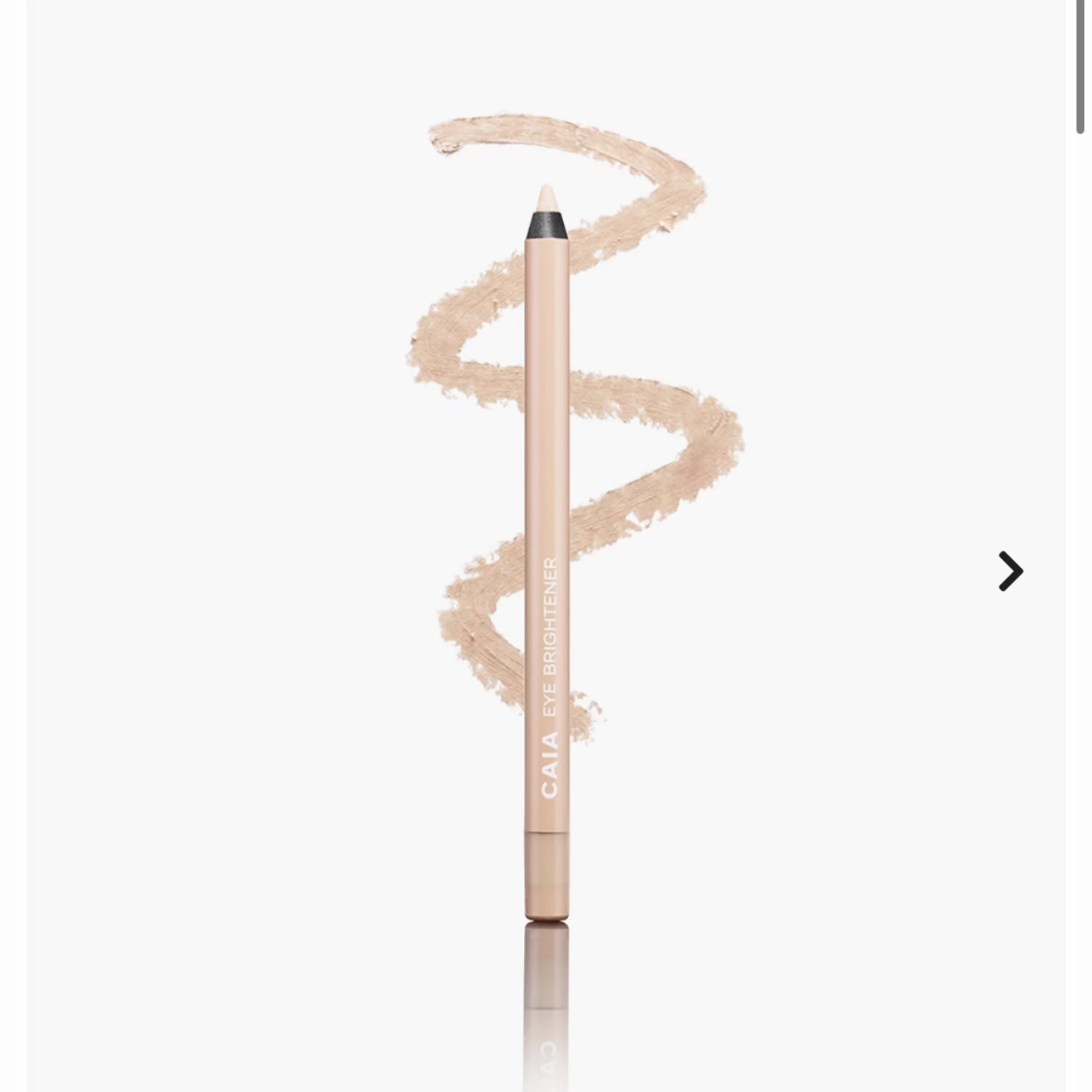Screen dimensions: 1092x1092
Task: Show the next product image
Action: (x=1010, y=571)
